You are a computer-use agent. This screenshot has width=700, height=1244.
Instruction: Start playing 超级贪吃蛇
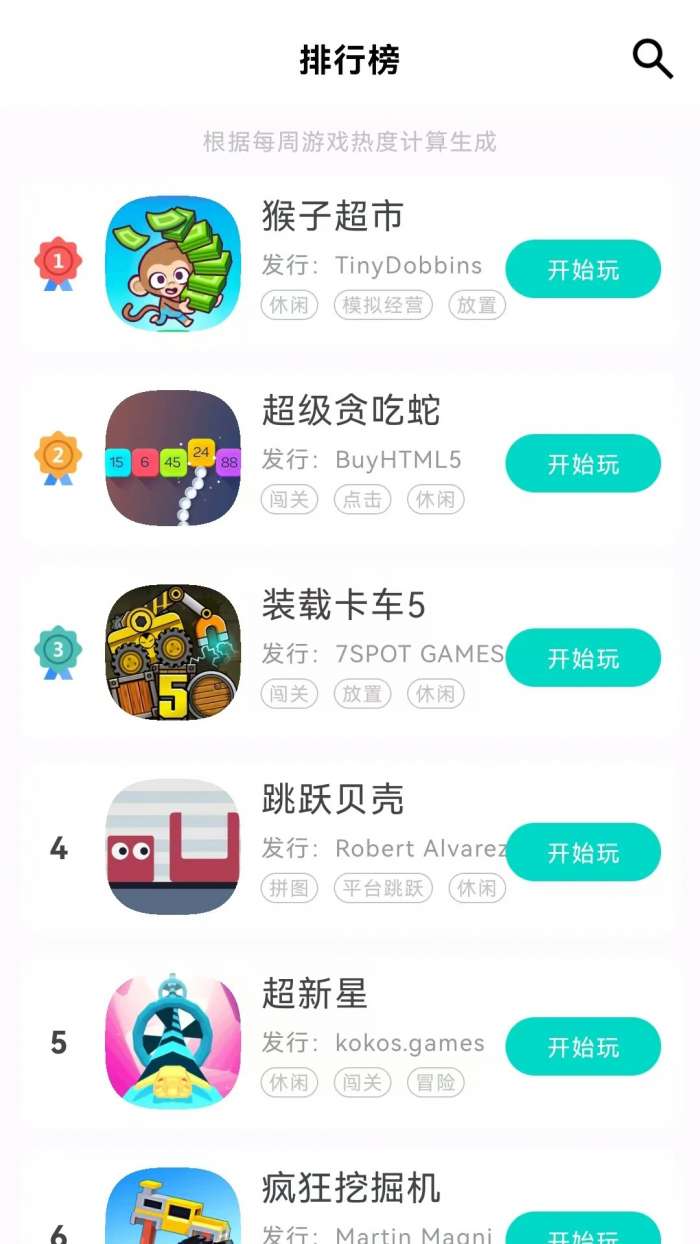583,463
